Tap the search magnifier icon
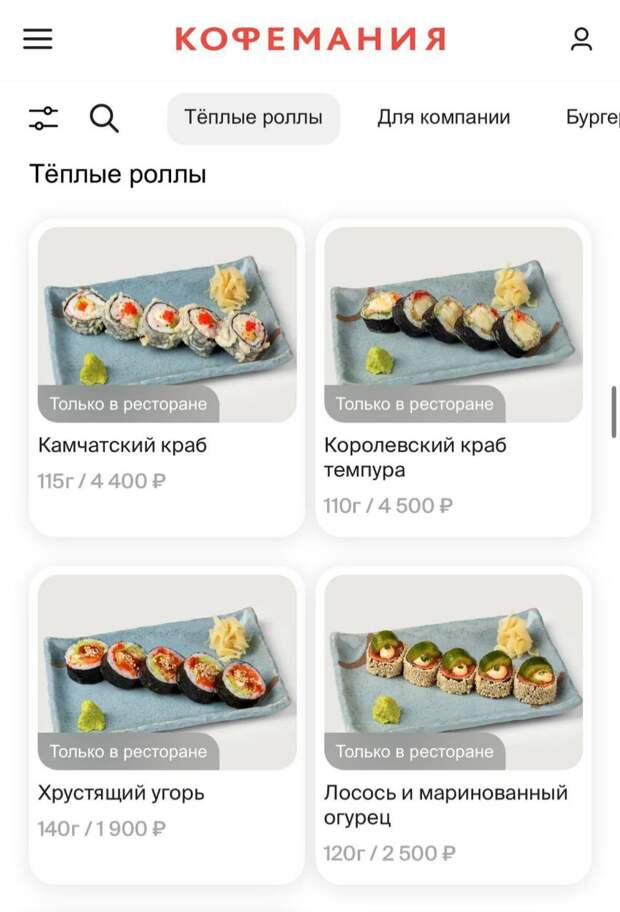620x912 pixels. click(x=104, y=118)
